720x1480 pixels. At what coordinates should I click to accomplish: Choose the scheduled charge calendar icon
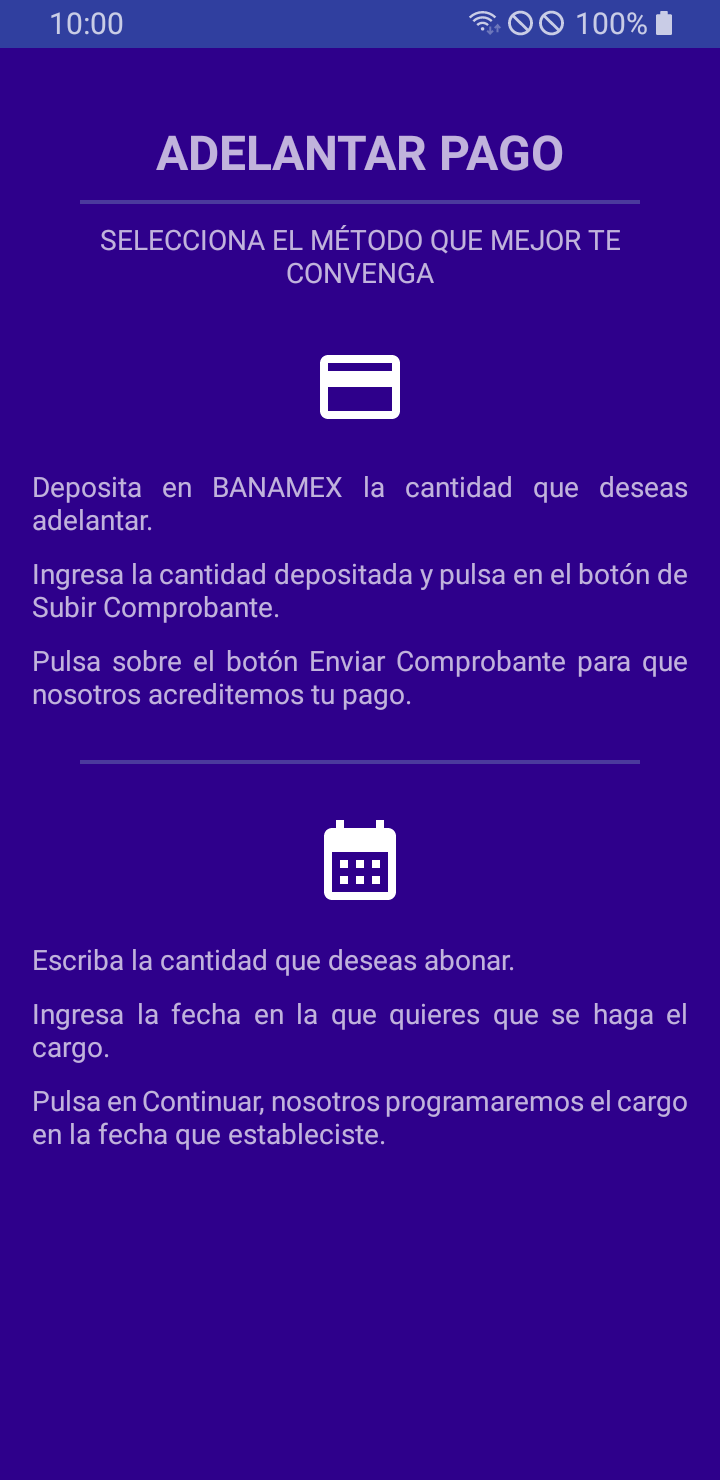coord(360,860)
